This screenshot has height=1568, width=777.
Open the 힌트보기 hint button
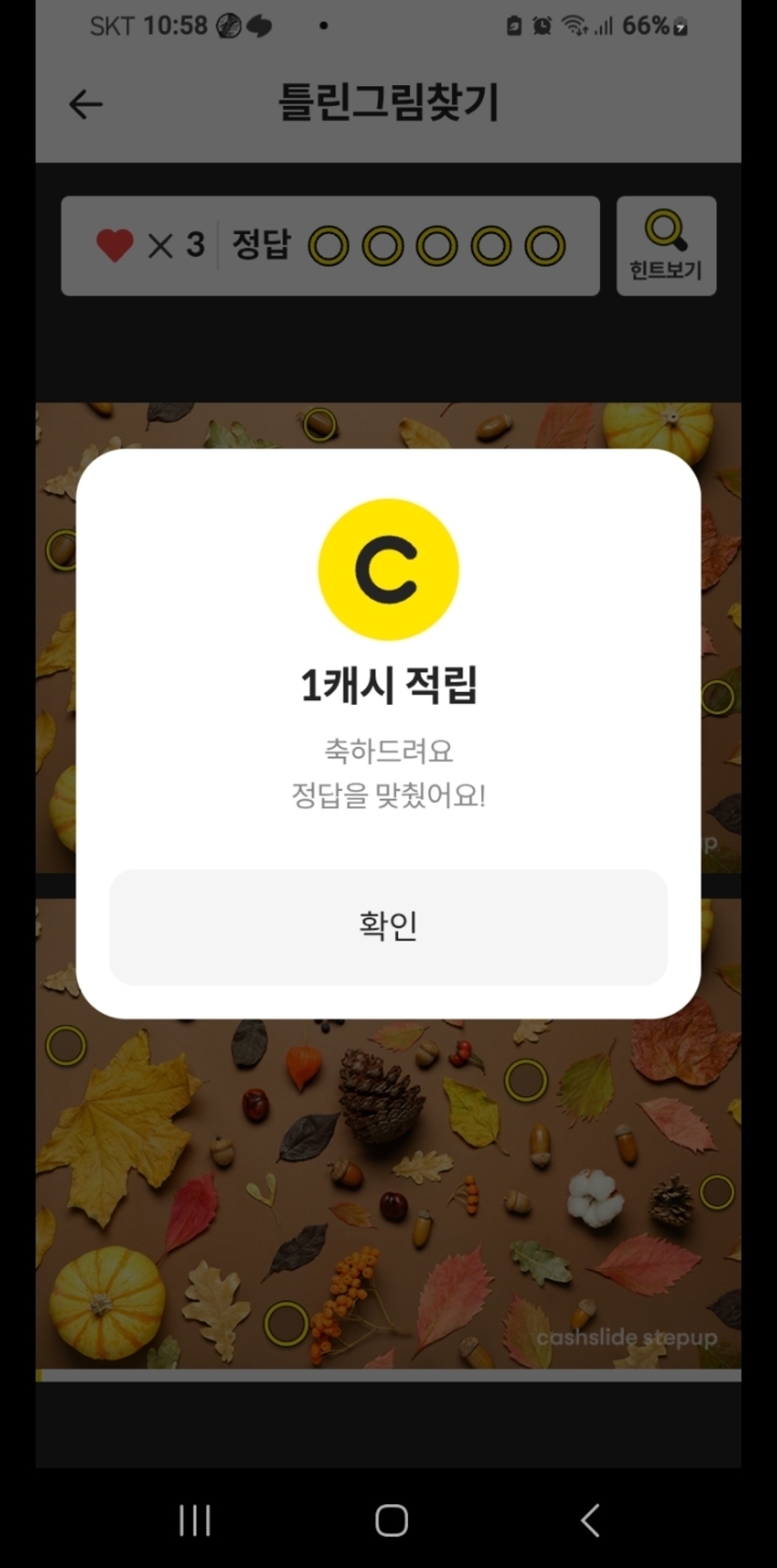[666, 246]
